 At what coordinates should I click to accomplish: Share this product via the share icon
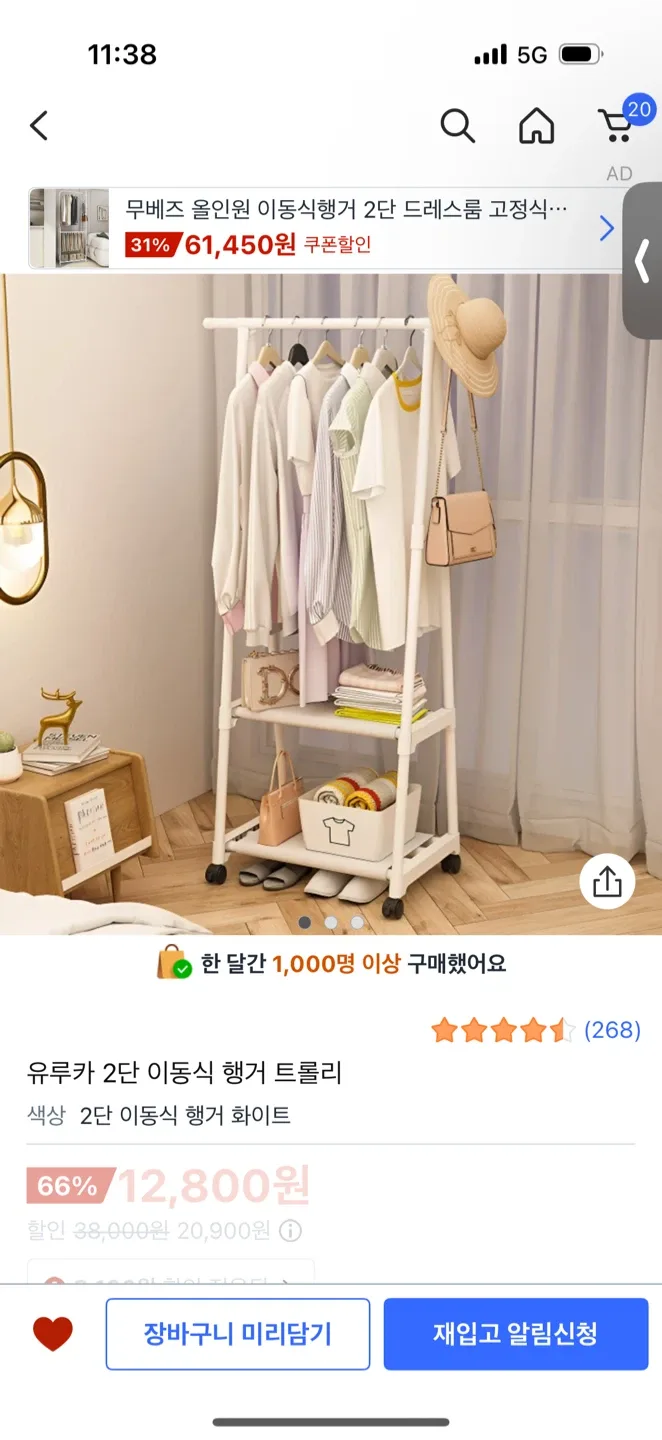point(607,882)
